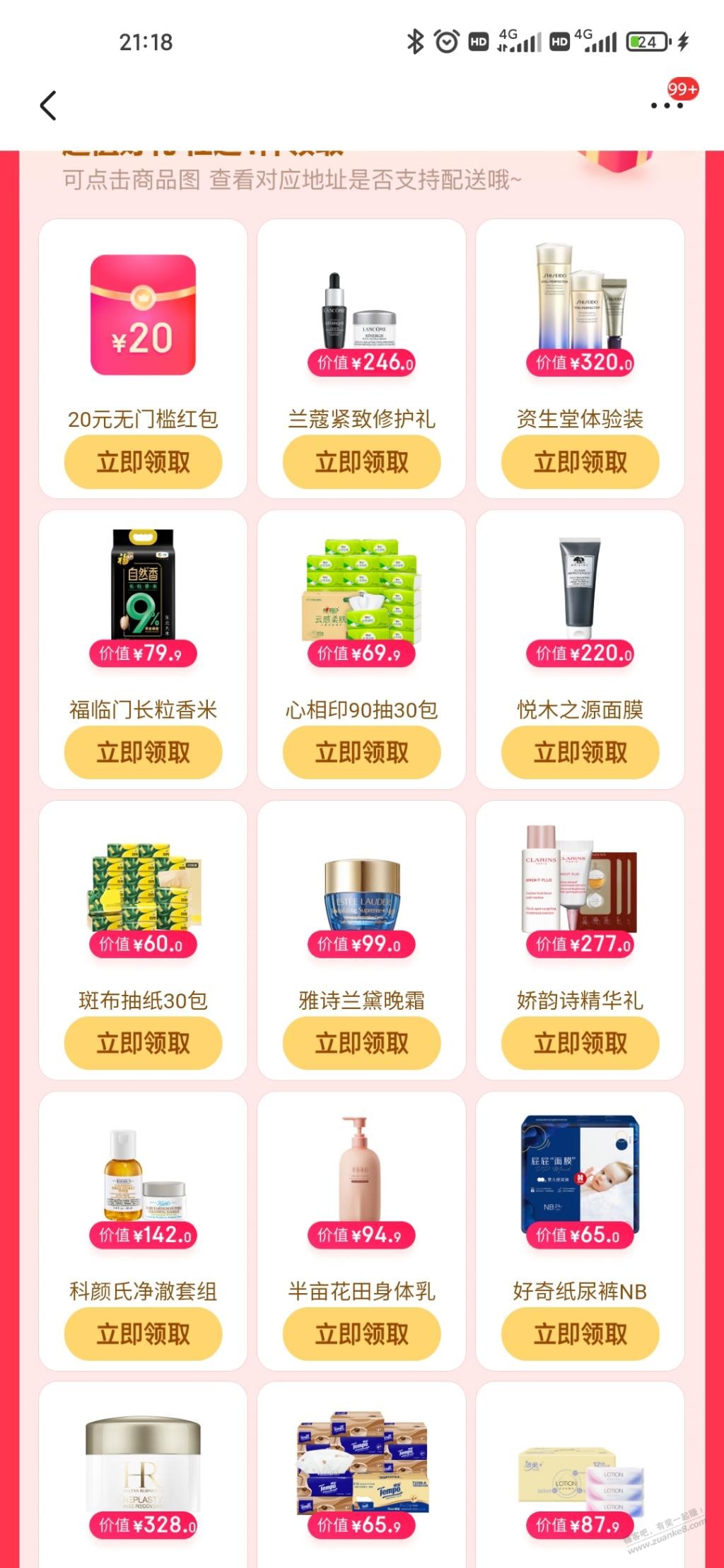The image size is (724, 1568).
Task: Claim 斑布抽纸30包
Action: [143, 1043]
